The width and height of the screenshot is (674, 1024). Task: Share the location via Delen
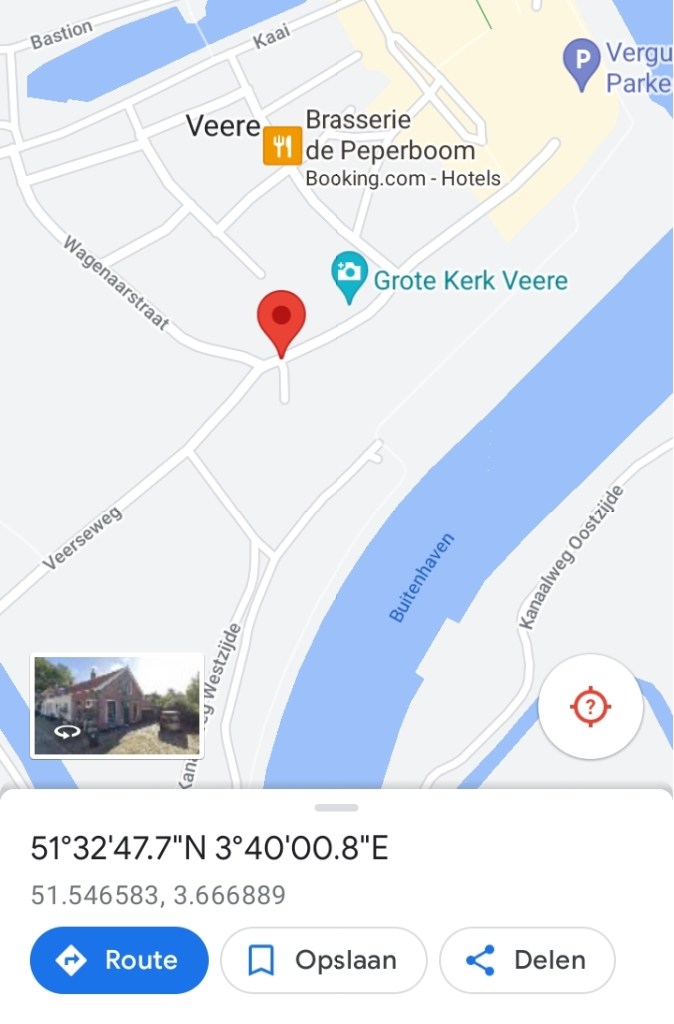[x=526, y=961]
